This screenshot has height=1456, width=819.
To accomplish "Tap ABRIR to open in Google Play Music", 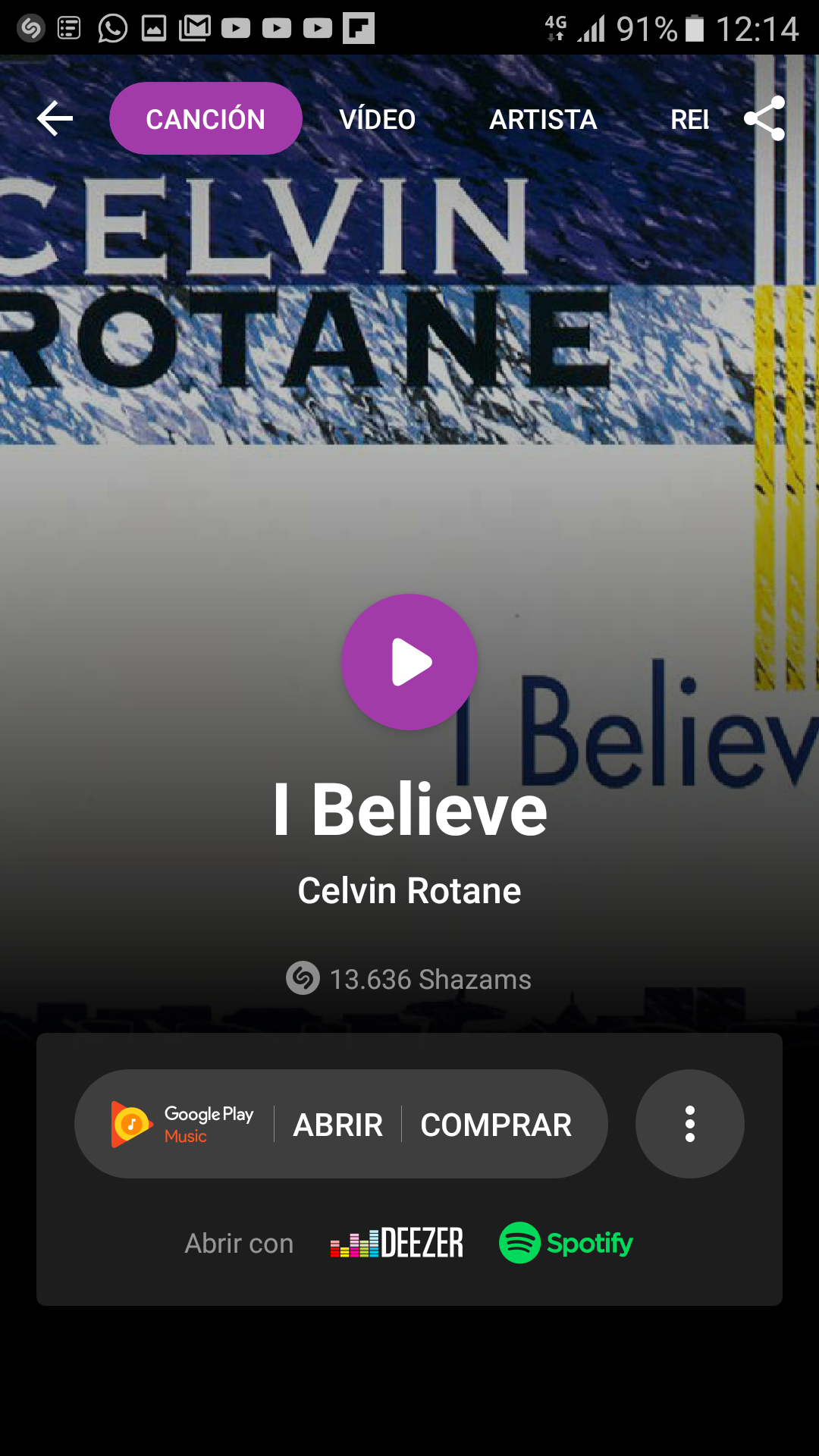I will [x=338, y=1125].
